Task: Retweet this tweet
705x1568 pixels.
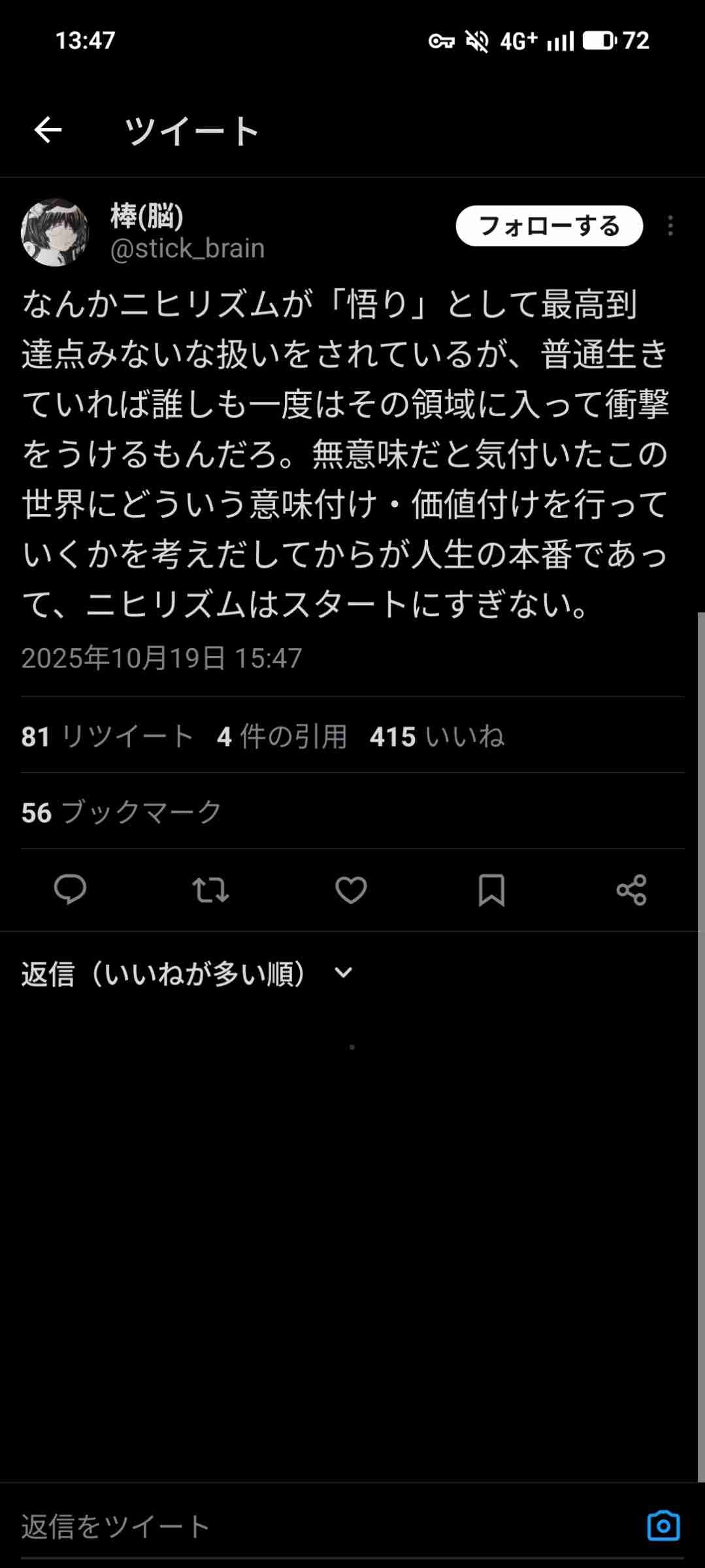Action: pyautogui.click(x=210, y=890)
